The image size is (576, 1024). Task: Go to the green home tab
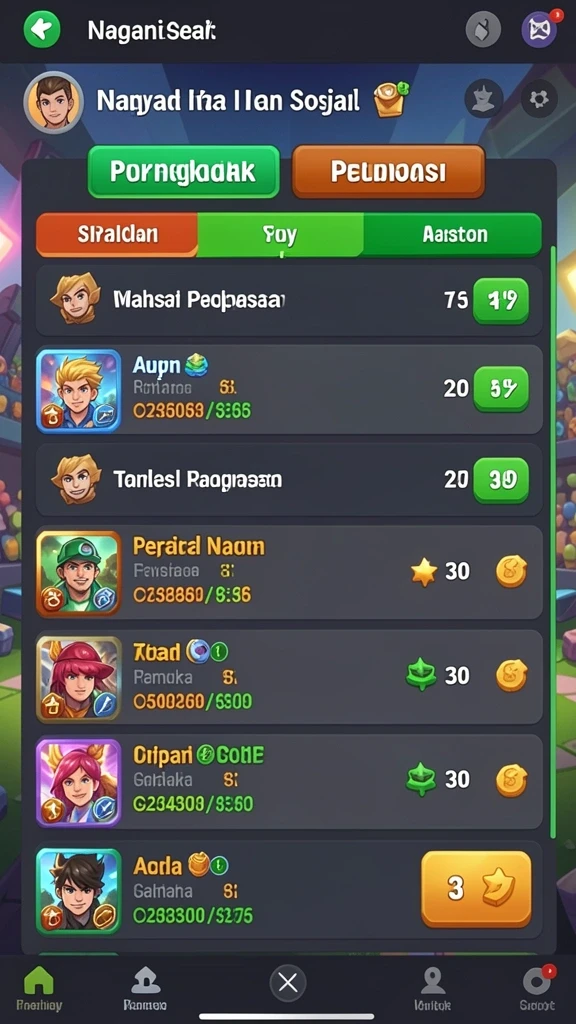coord(39,988)
